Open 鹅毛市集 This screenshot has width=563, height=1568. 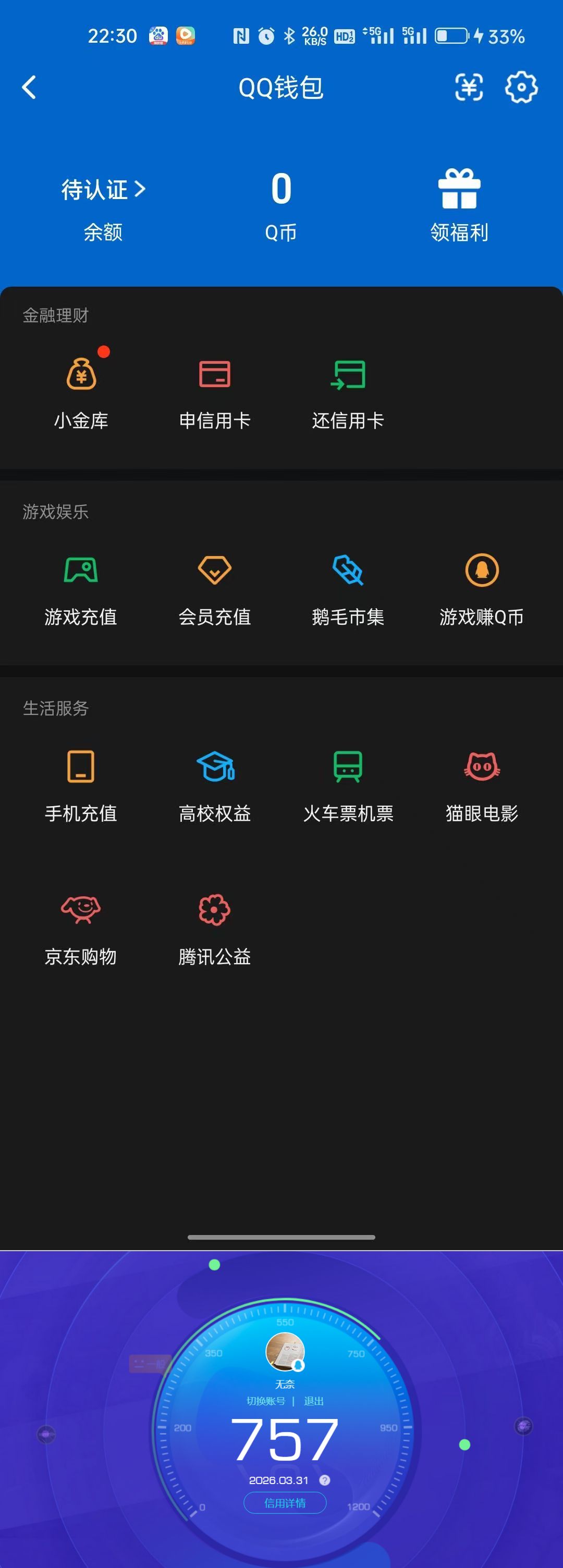(x=348, y=589)
